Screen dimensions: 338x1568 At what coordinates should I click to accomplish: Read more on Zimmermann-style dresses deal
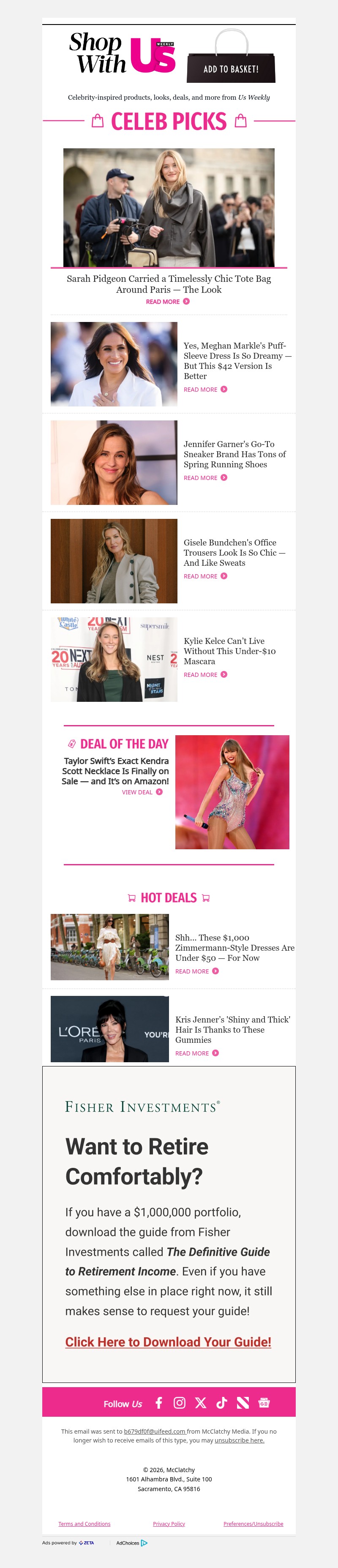pos(197,971)
